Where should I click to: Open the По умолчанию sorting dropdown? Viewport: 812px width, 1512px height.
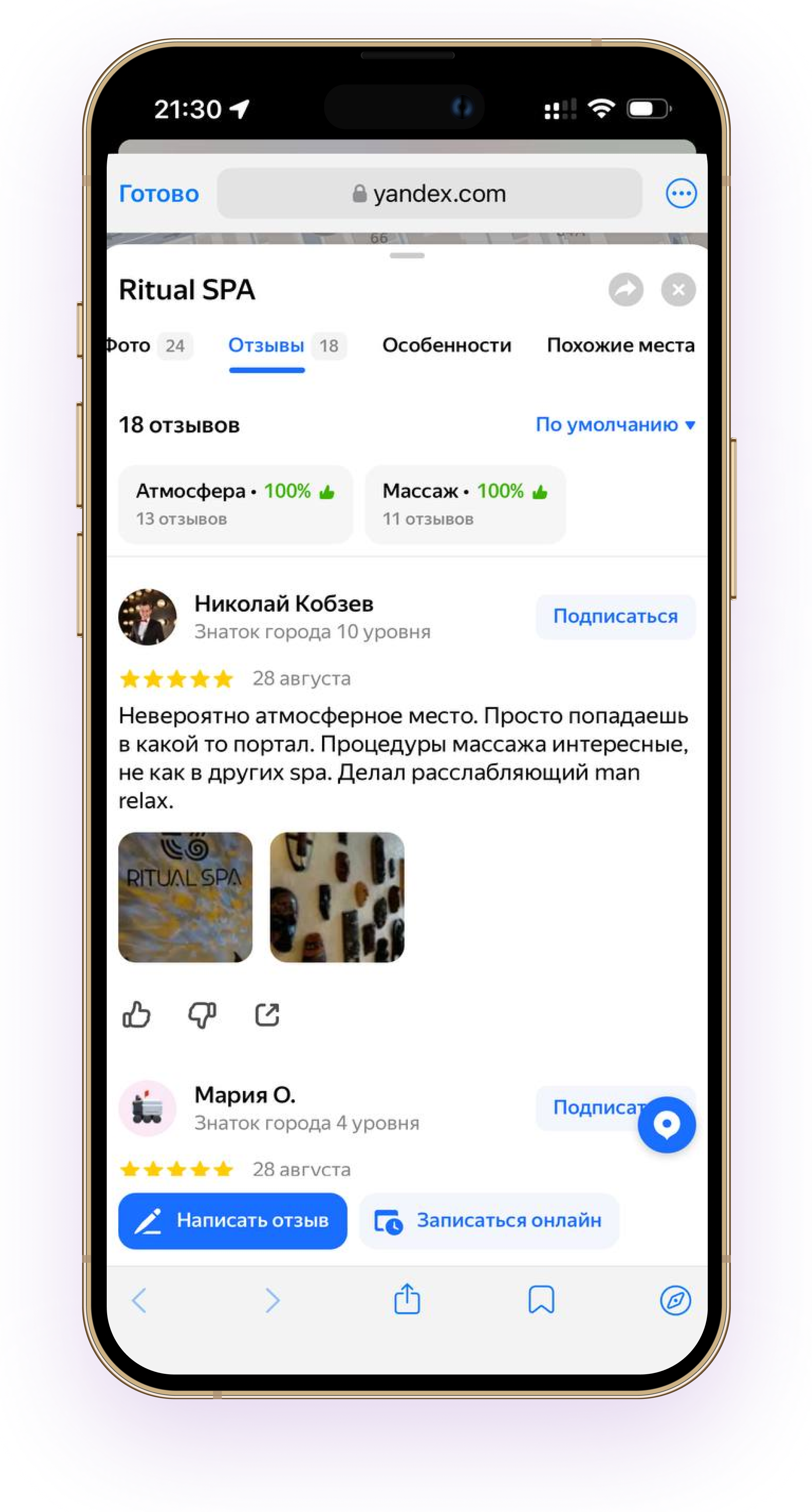tap(615, 424)
